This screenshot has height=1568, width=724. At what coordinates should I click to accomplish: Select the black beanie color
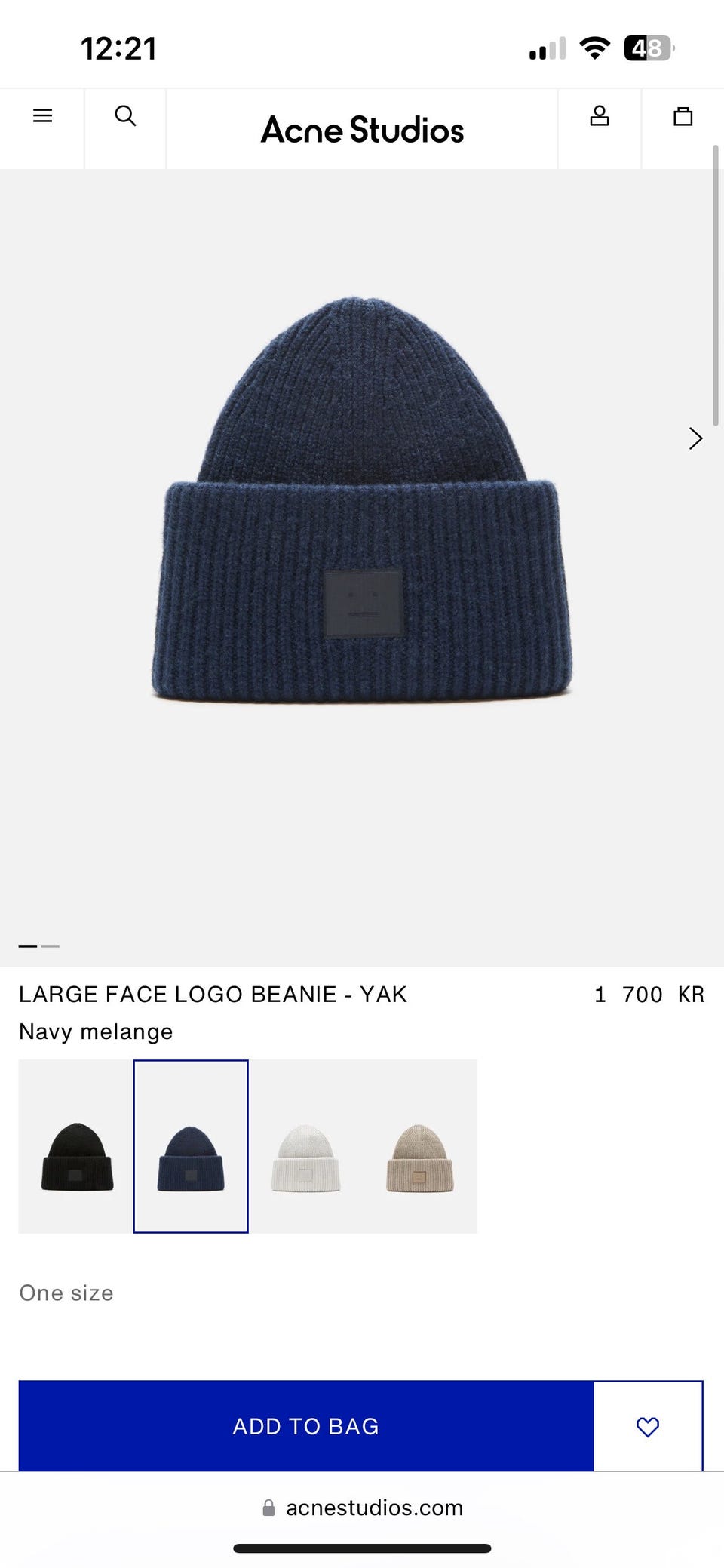pos(77,1147)
